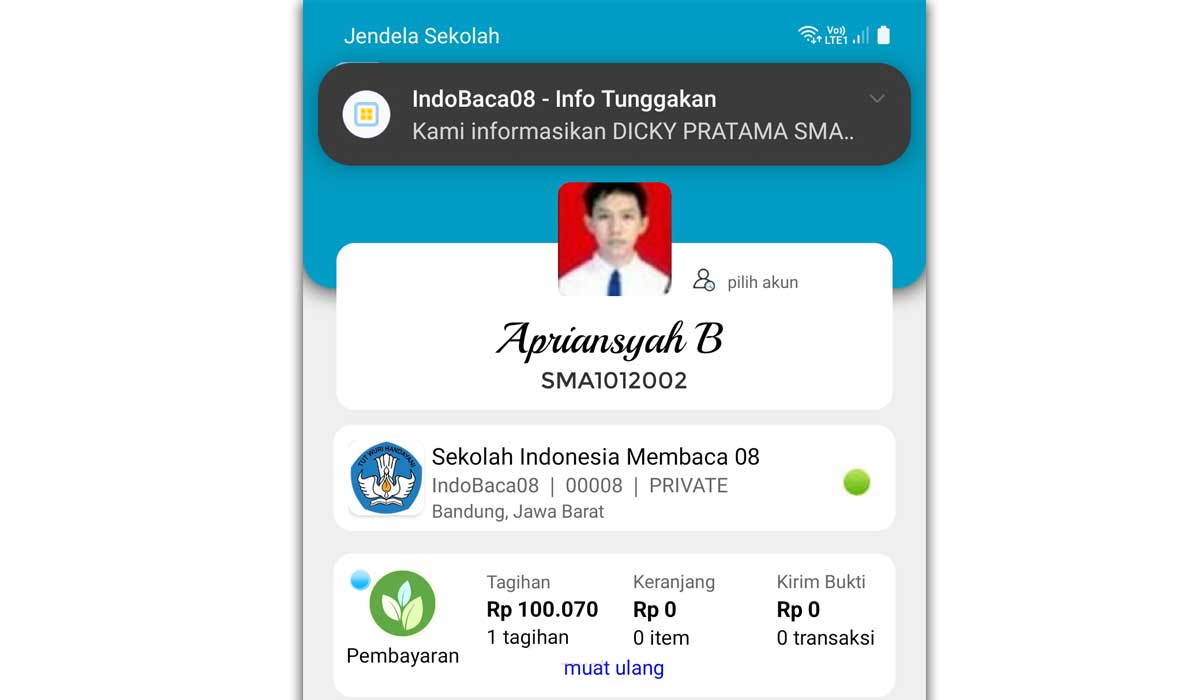
Task: Open the Kirim Bukti section
Action: pyautogui.click(x=823, y=609)
